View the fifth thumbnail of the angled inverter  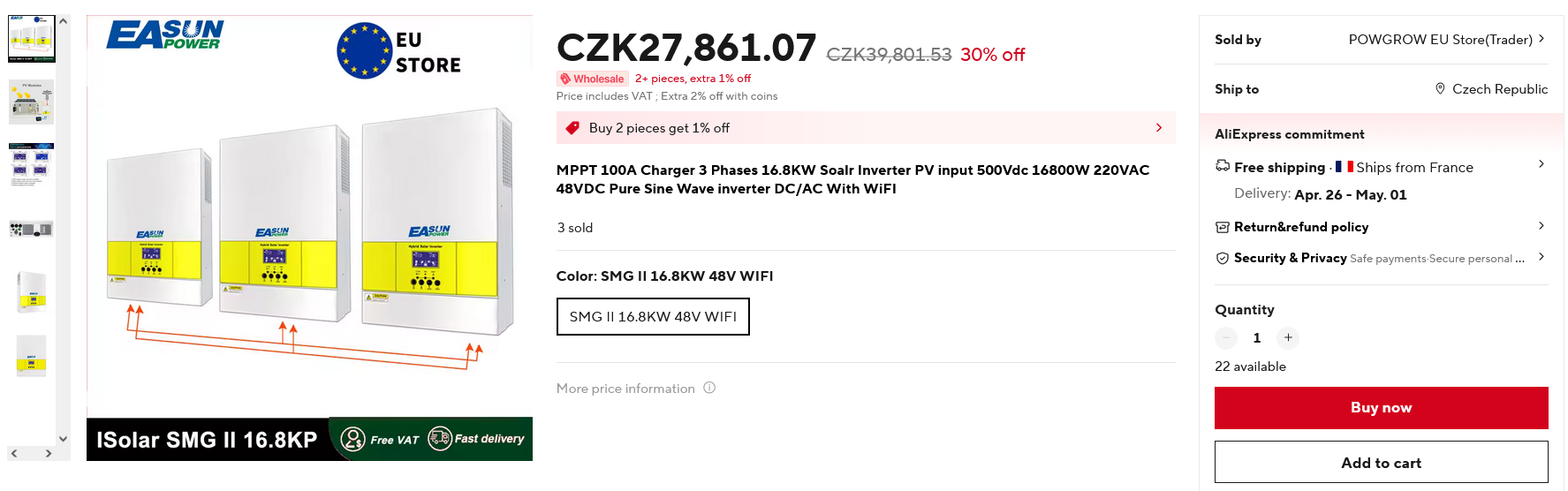(32, 292)
